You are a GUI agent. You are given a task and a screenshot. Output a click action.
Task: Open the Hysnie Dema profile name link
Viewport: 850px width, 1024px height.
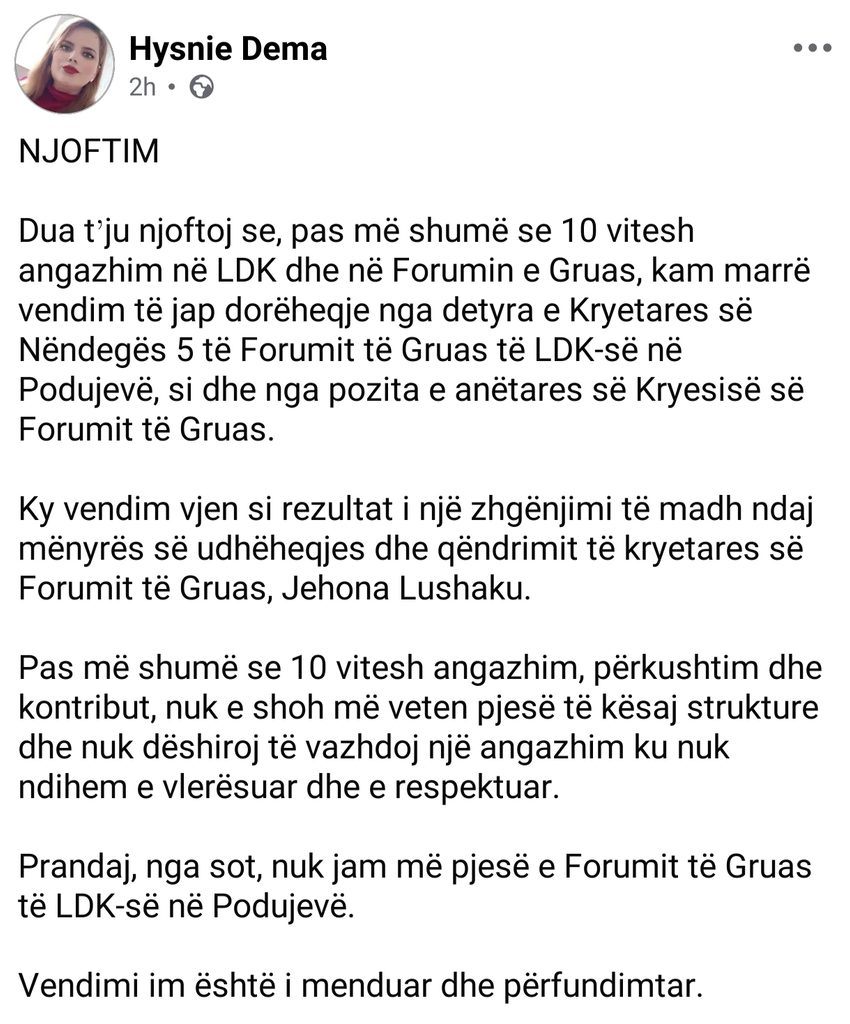coord(228,49)
